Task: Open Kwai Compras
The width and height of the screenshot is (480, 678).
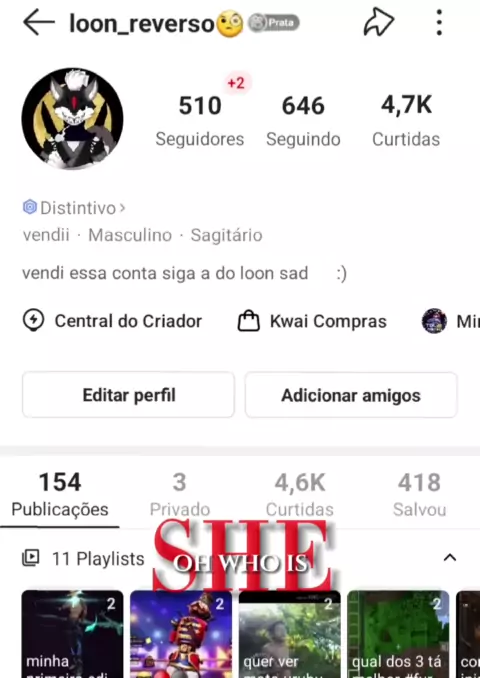Action: coord(312,321)
